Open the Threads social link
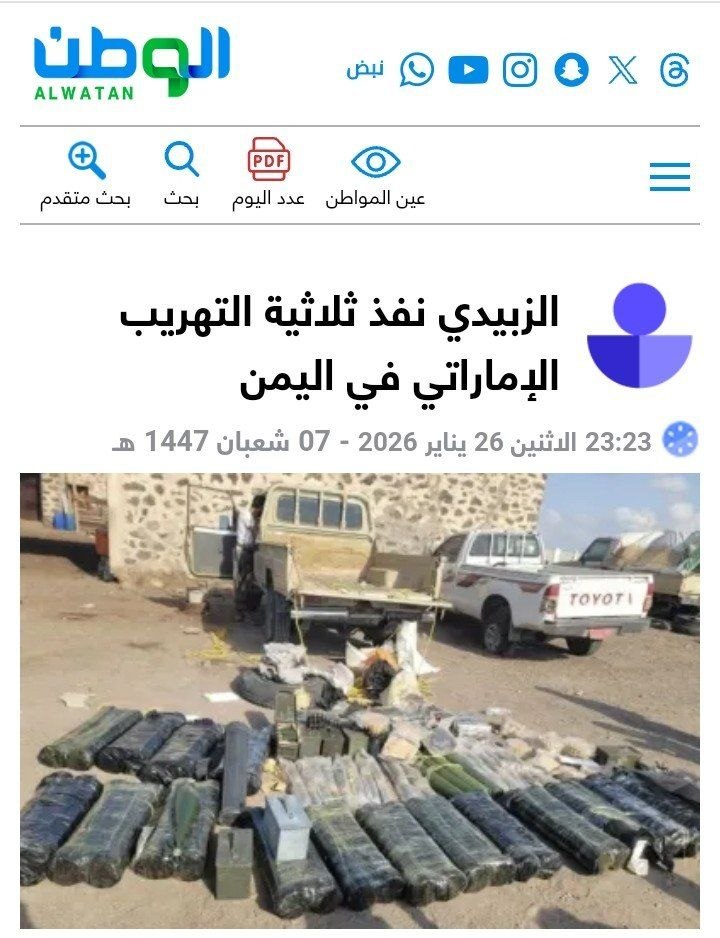The width and height of the screenshot is (720, 938). coord(675,71)
